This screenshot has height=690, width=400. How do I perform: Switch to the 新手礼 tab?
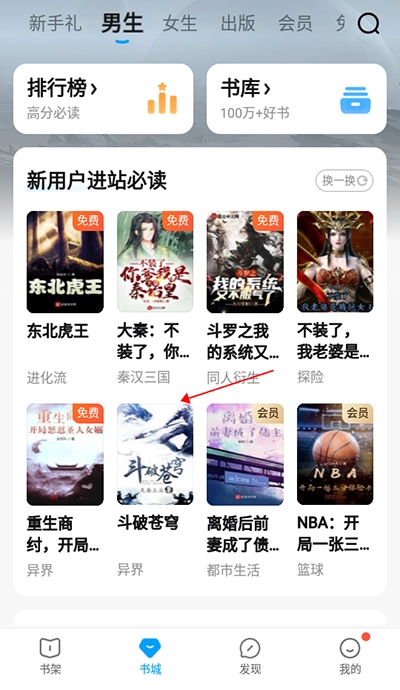[55, 23]
